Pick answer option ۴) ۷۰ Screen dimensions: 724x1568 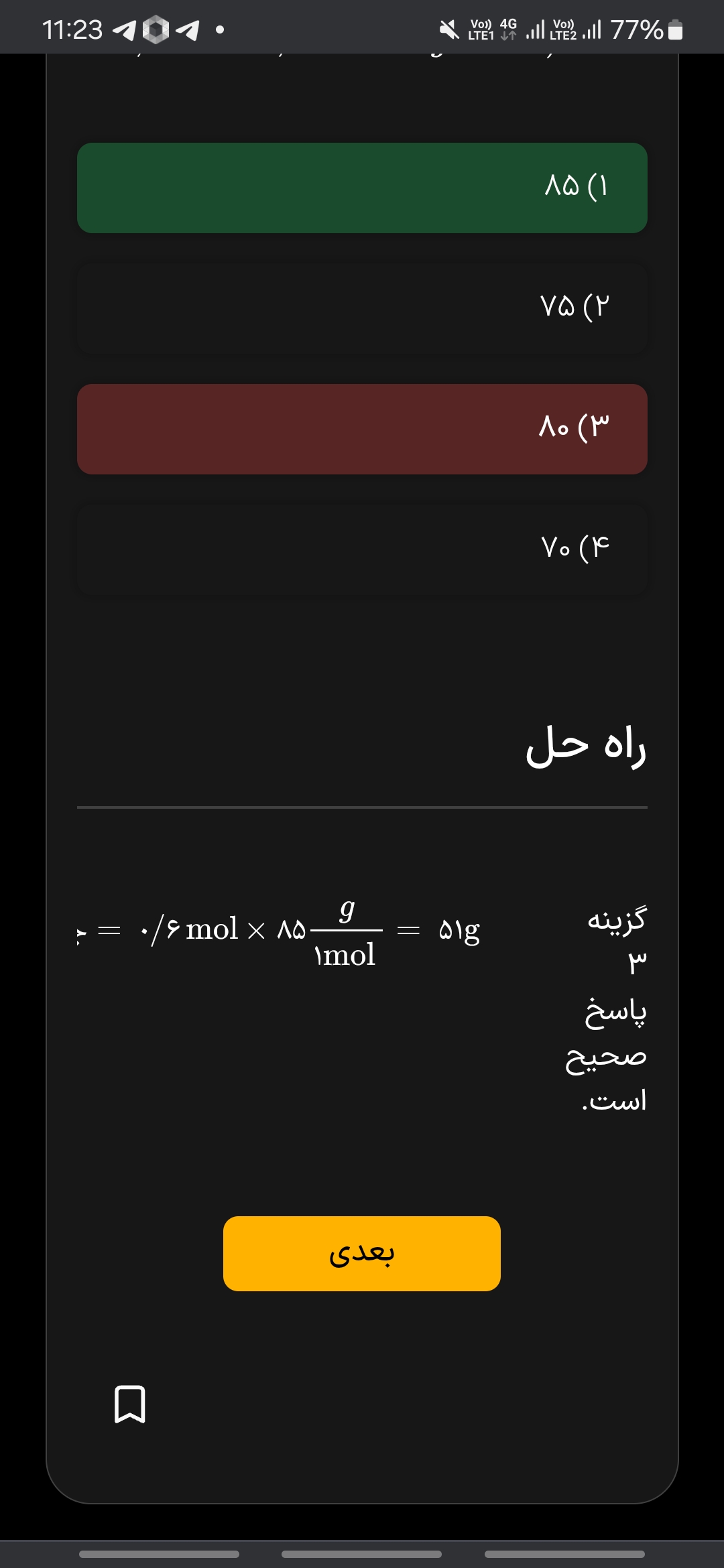pyautogui.click(x=362, y=549)
